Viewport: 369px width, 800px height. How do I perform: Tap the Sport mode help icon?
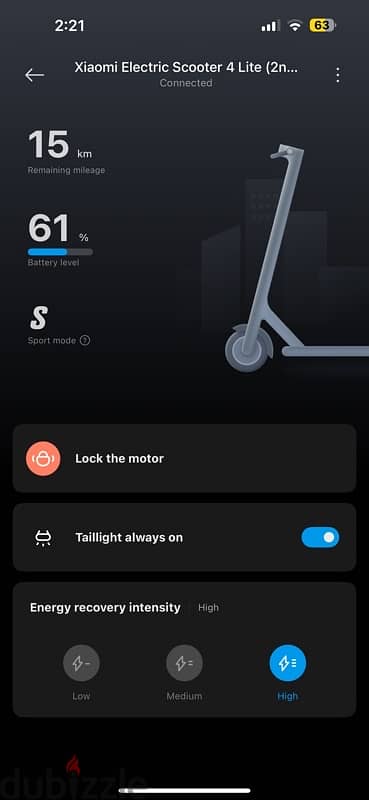coord(85,340)
